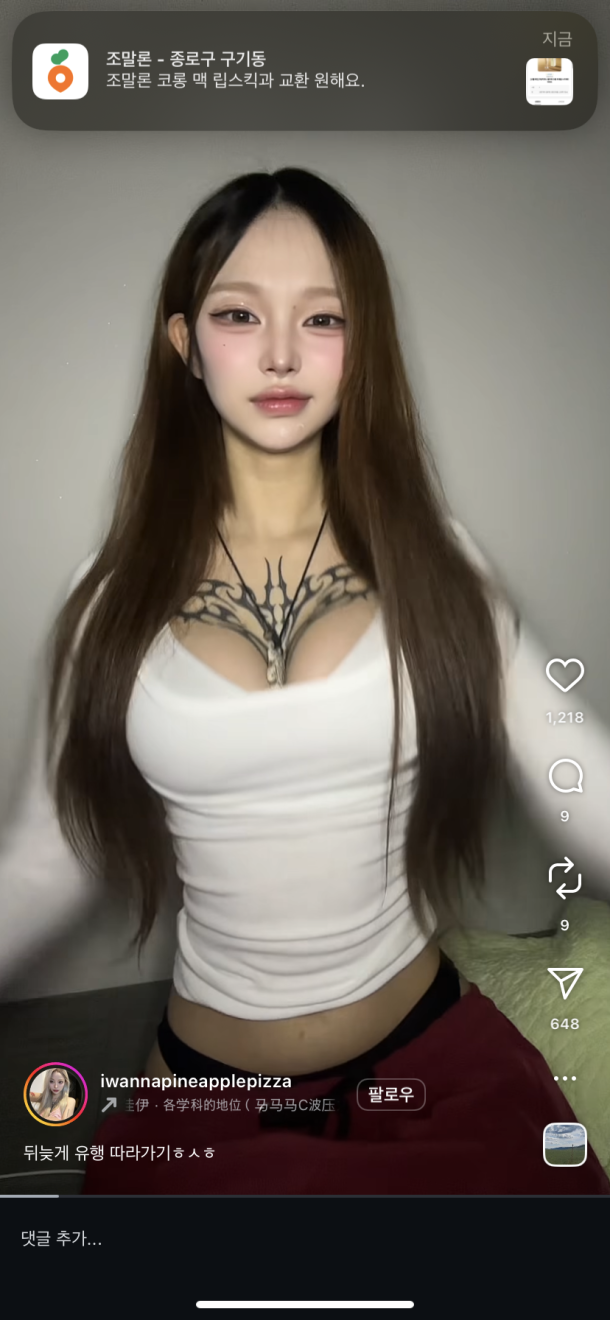The height and width of the screenshot is (1320, 610).
Task: Like this reel with the heart icon
Action: pos(564,676)
